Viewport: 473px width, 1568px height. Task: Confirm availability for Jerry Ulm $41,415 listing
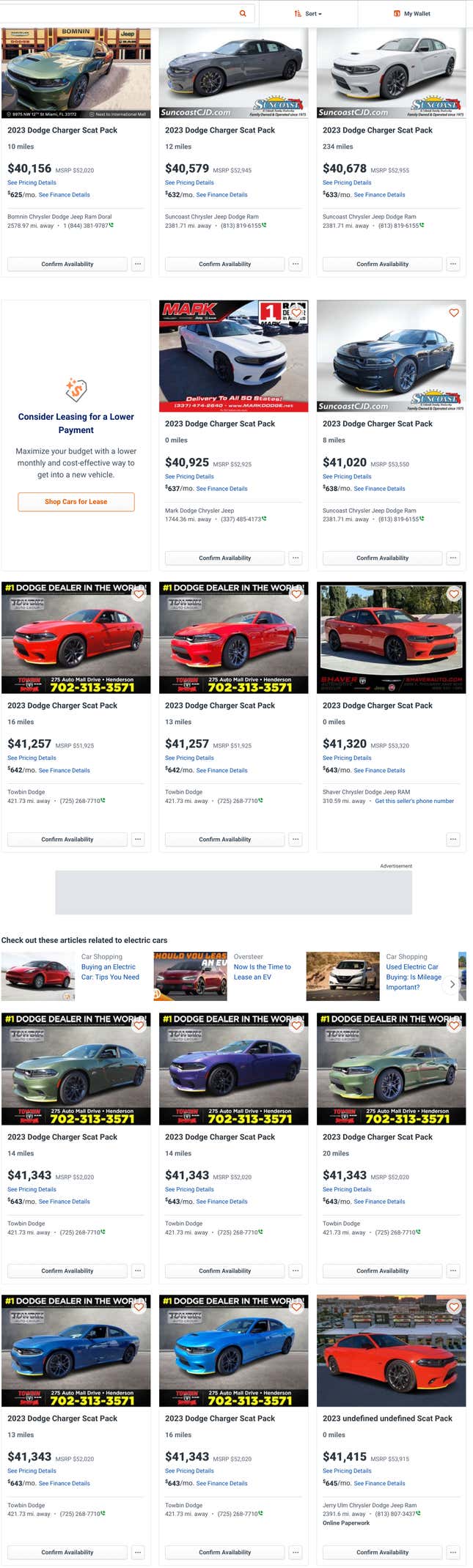coord(383,1552)
